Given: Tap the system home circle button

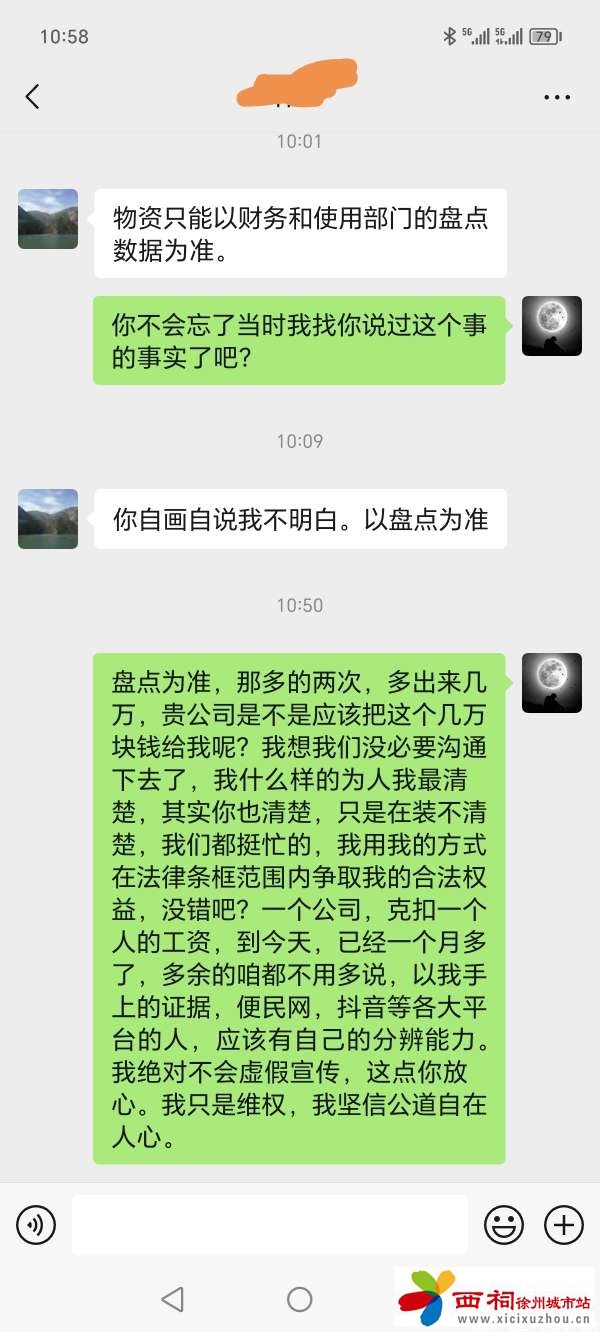Looking at the screenshot, I should click(x=300, y=1299).
